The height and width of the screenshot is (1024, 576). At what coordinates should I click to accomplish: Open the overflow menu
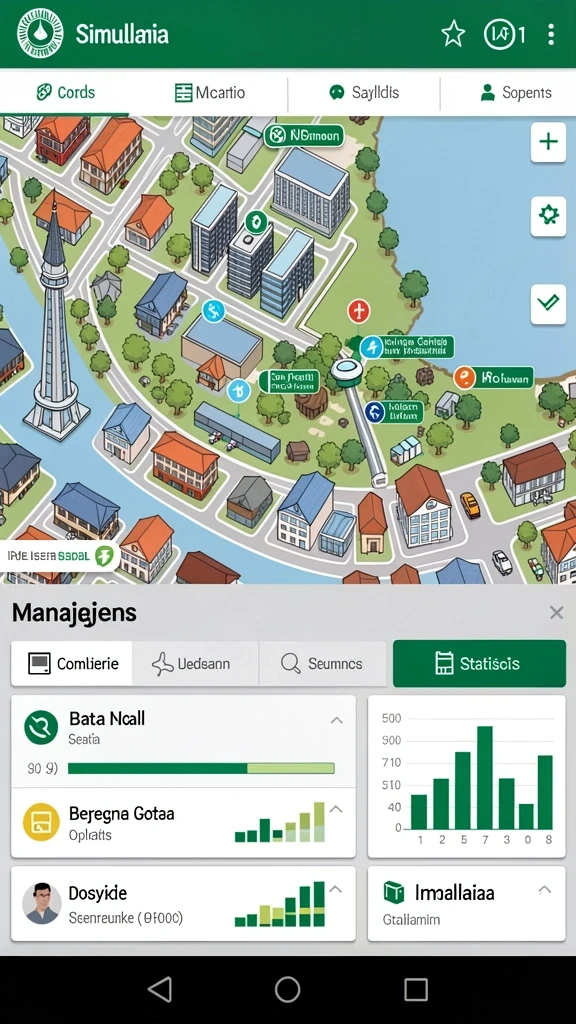(x=551, y=34)
